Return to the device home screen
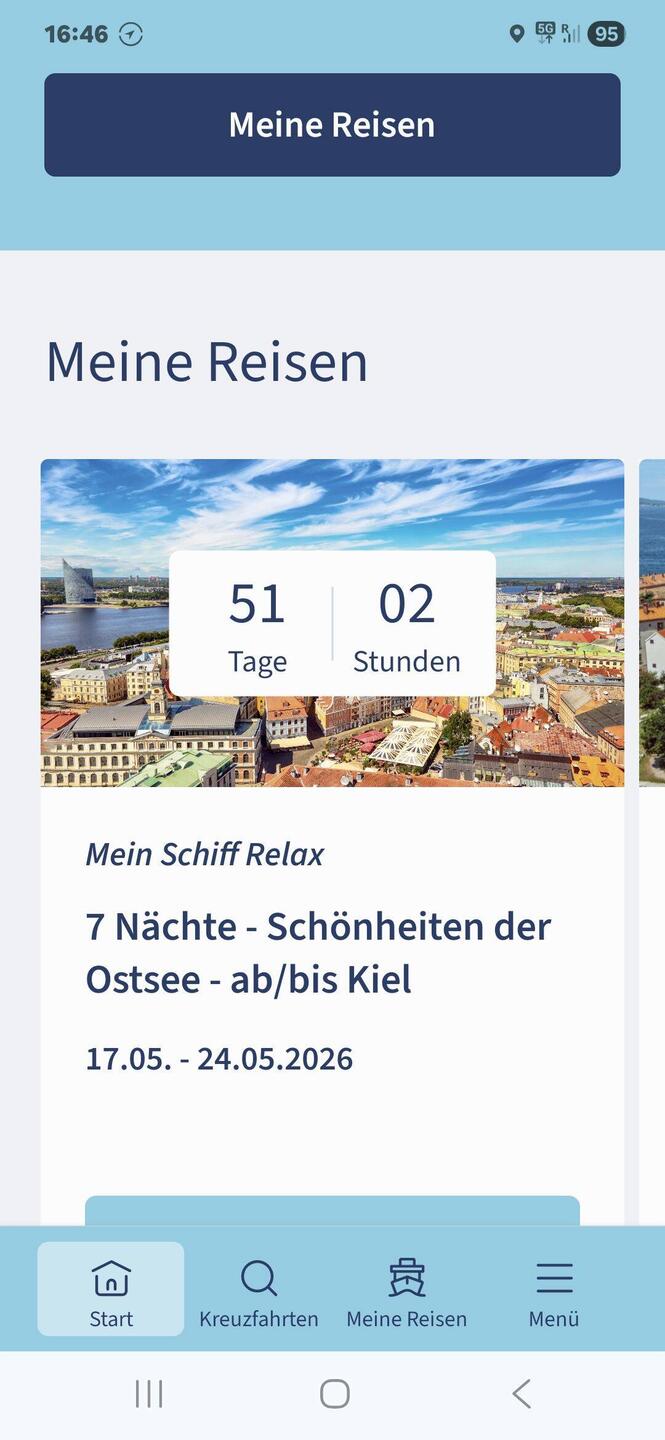665x1440 pixels. click(x=334, y=1394)
